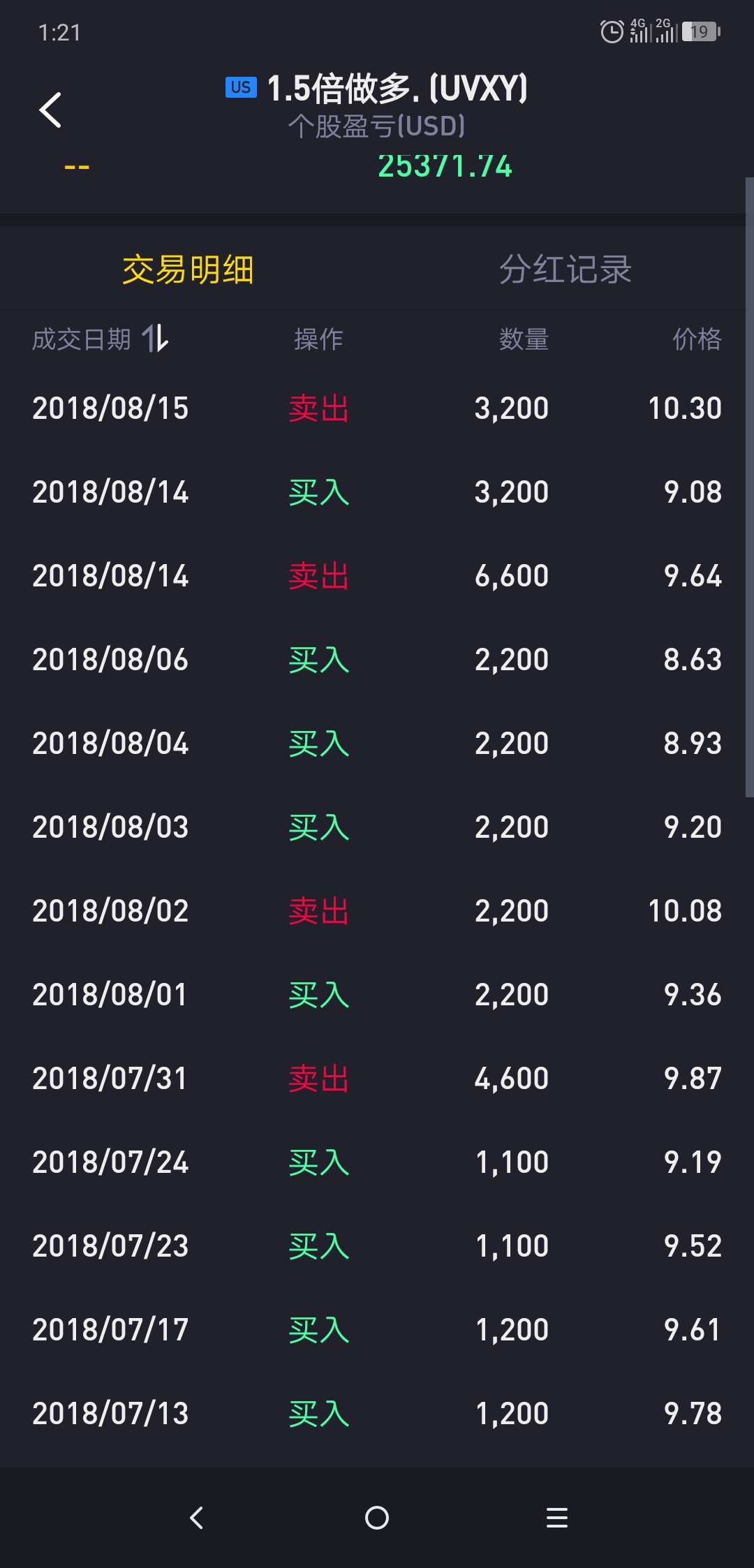This screenshot has width=754, height=1568.
Task: Switch to the 分红记录 tab
Action: pyautogui.click(x=565, y=269)
